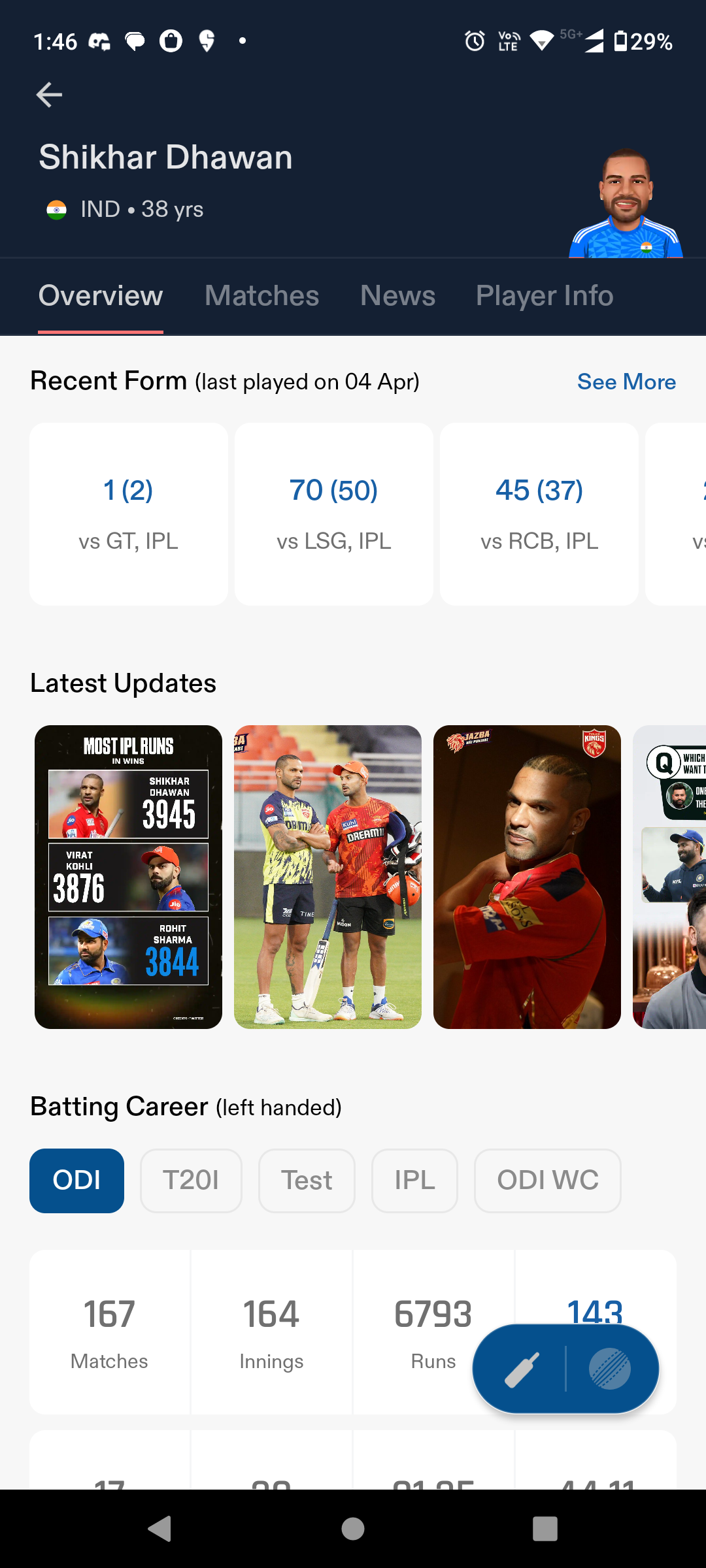
Task: Tap the system home button
Action: coord(353,1529)
